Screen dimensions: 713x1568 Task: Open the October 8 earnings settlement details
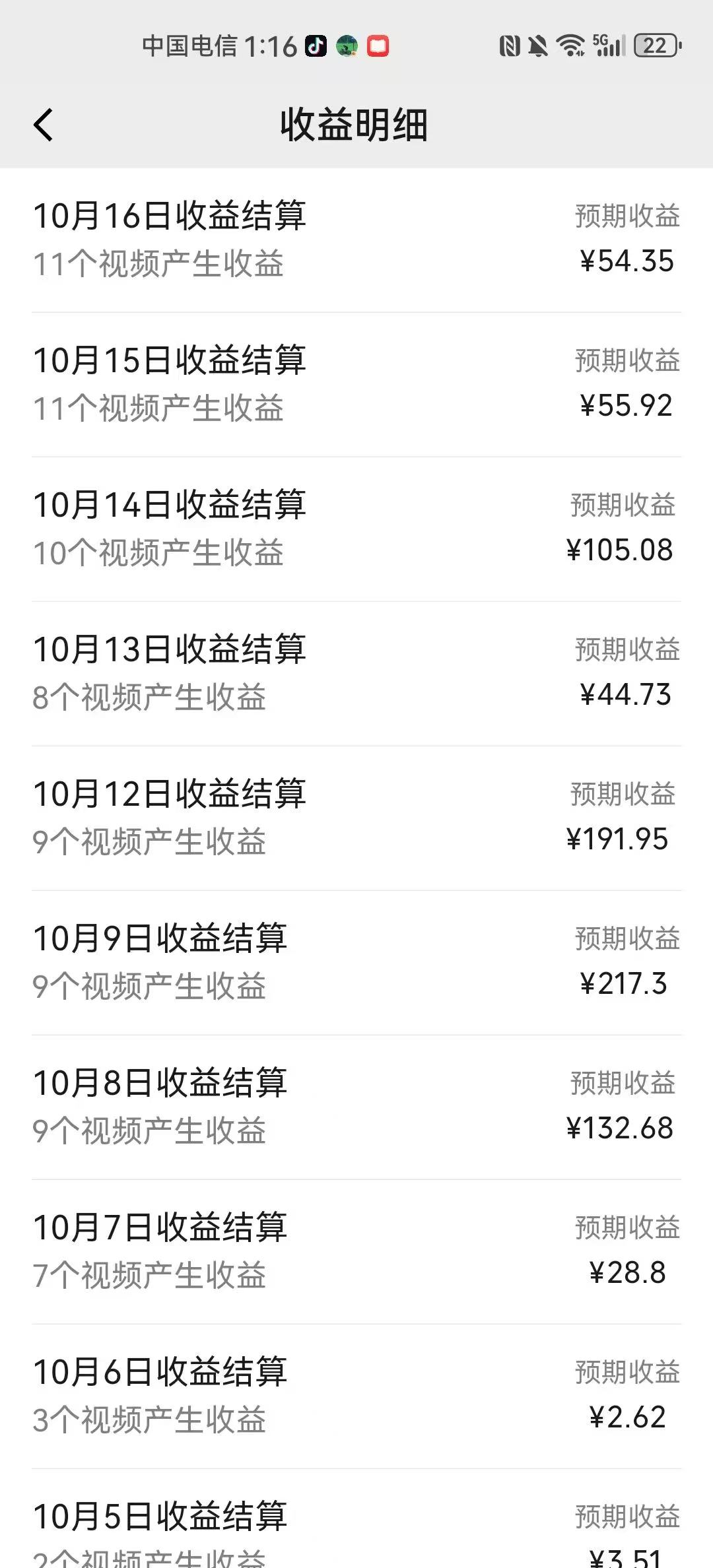pyautogui.click(x=355, y=1107)
